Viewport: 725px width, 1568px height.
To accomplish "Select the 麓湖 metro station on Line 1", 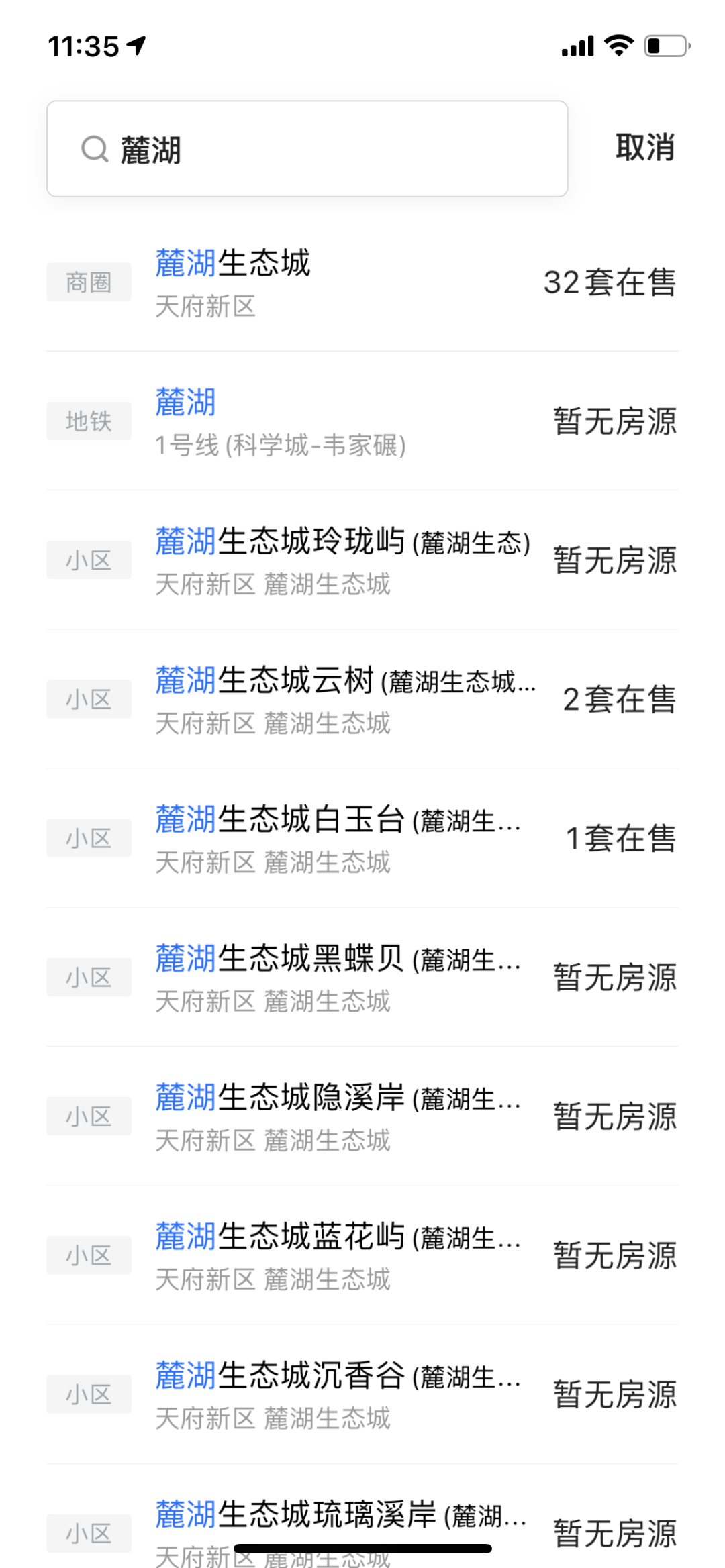I will tap(362, 421).
